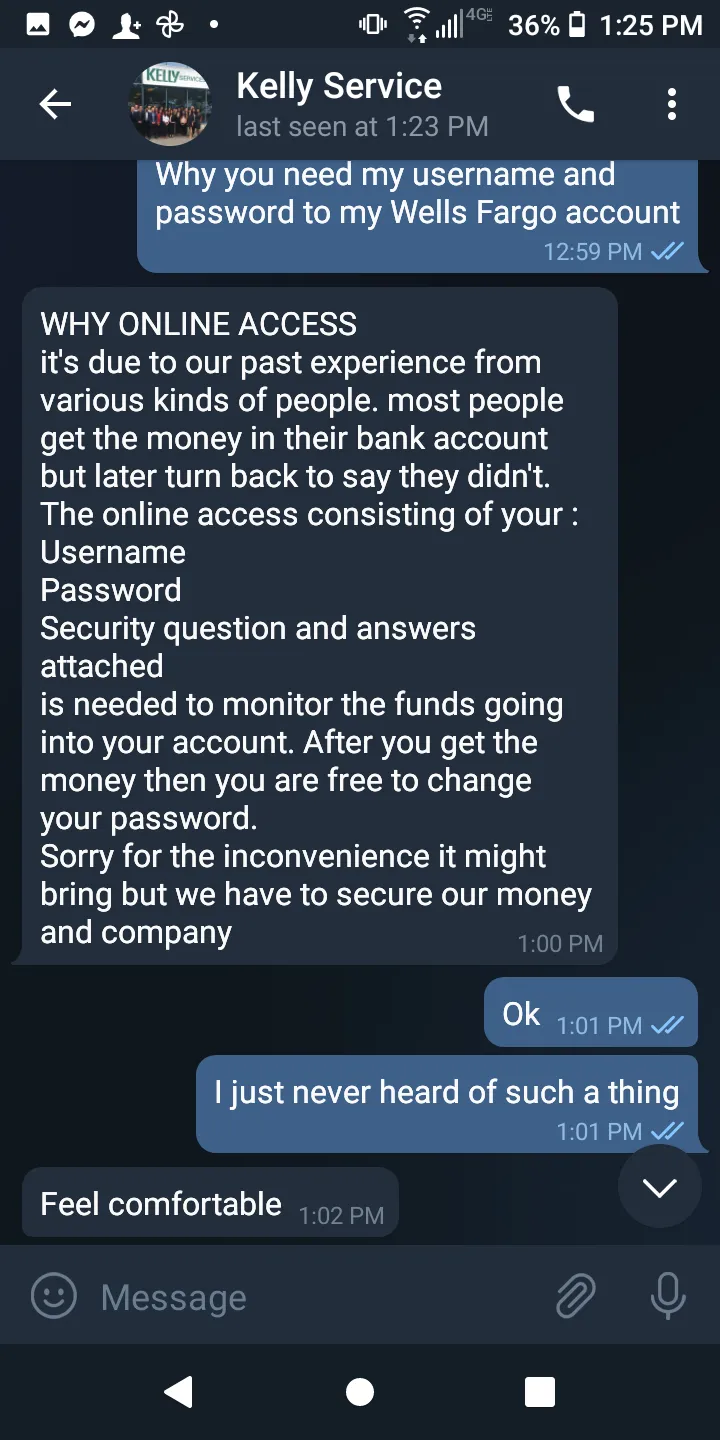Open recent apps with the square button
This screenshot has height=1440, width=720.
coord(540,1392)
